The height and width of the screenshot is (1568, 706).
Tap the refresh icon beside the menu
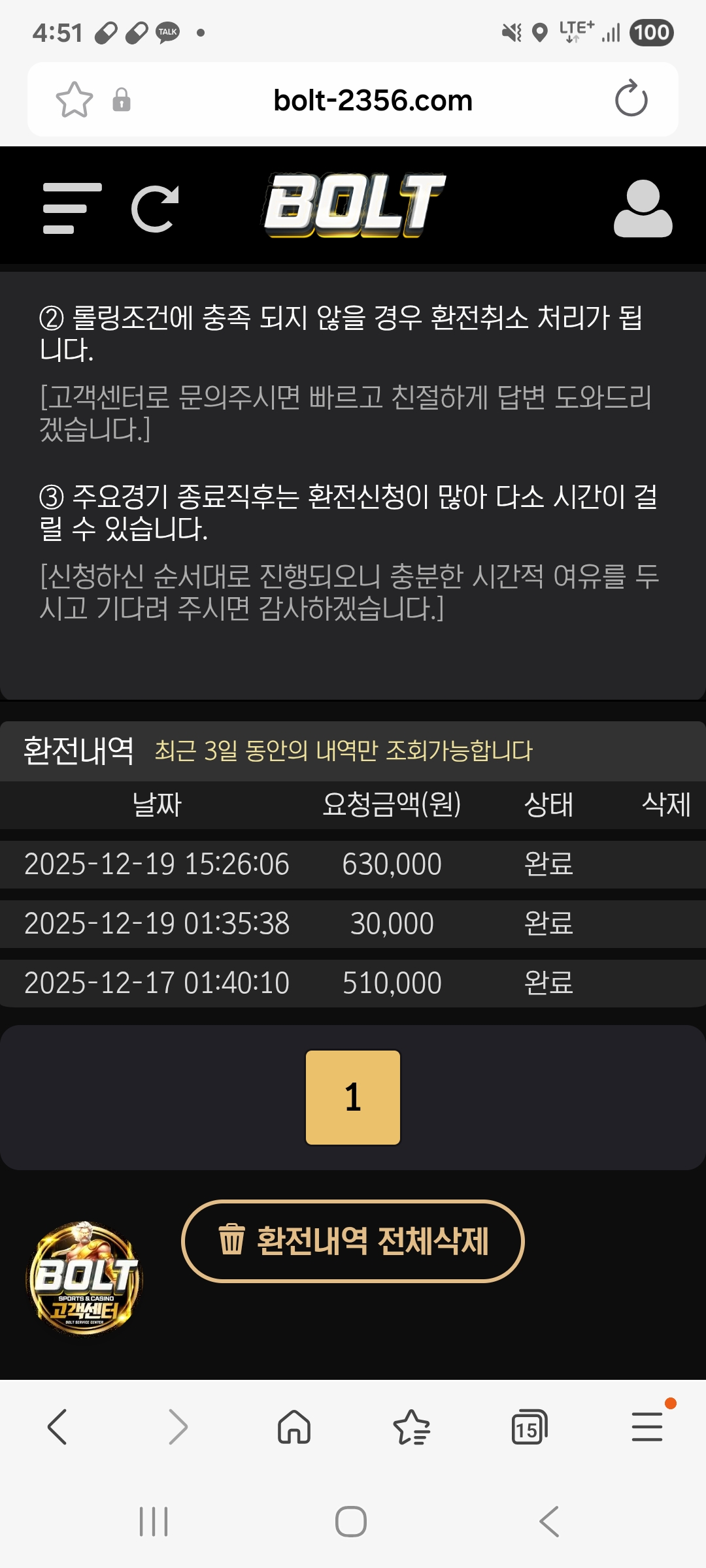coord(155,209)
